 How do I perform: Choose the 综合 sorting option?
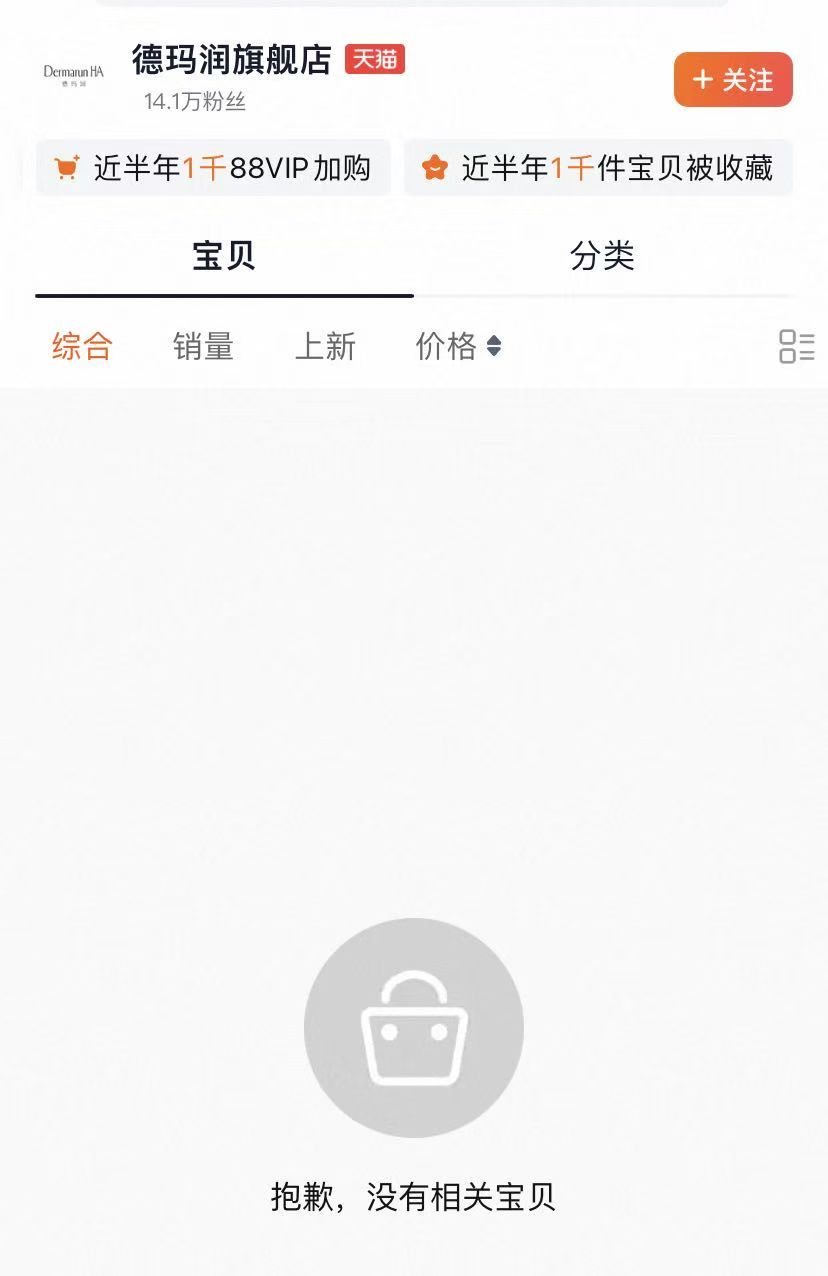(82, 347)
